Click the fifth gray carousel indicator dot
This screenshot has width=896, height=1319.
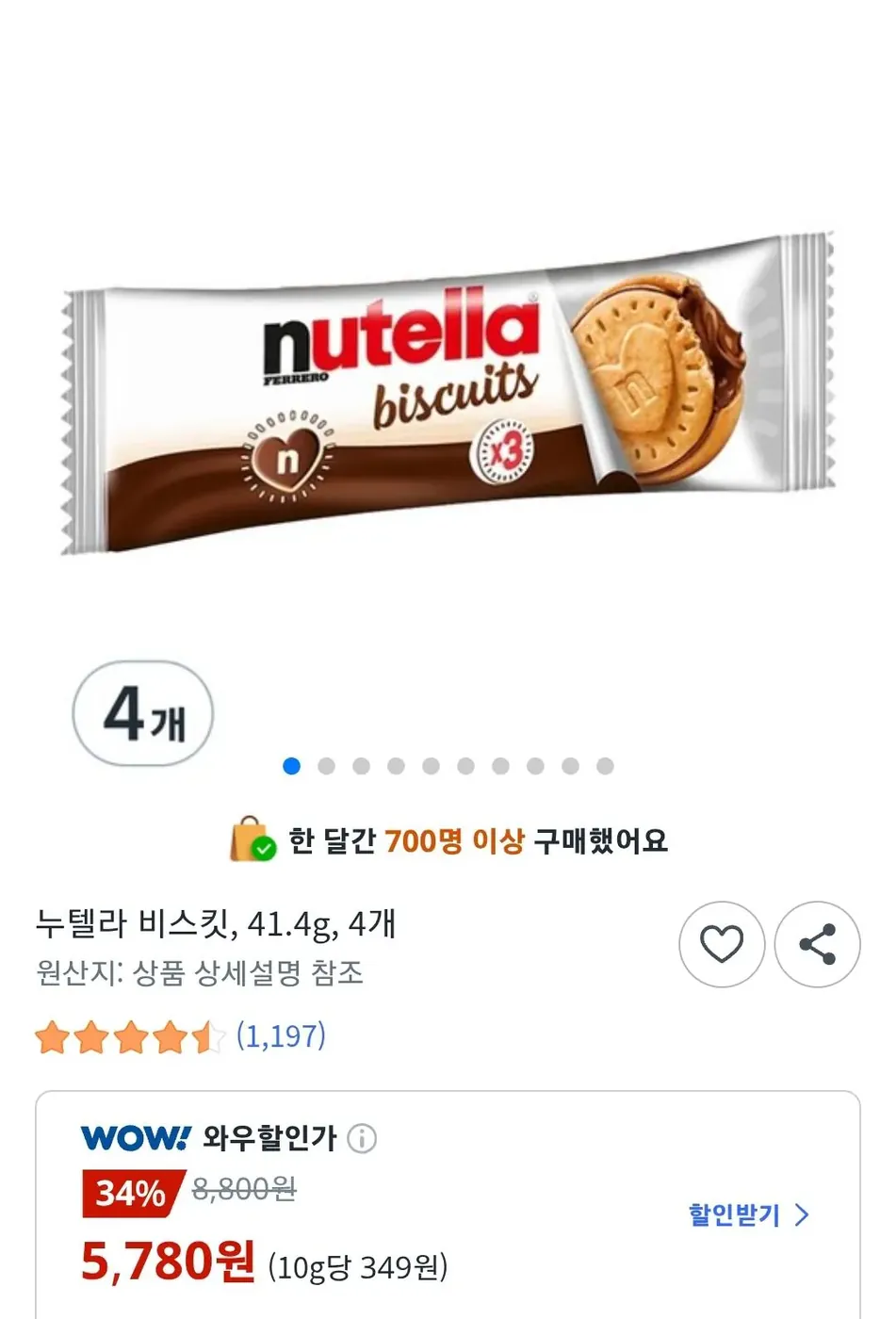click(x=432, y=766)
